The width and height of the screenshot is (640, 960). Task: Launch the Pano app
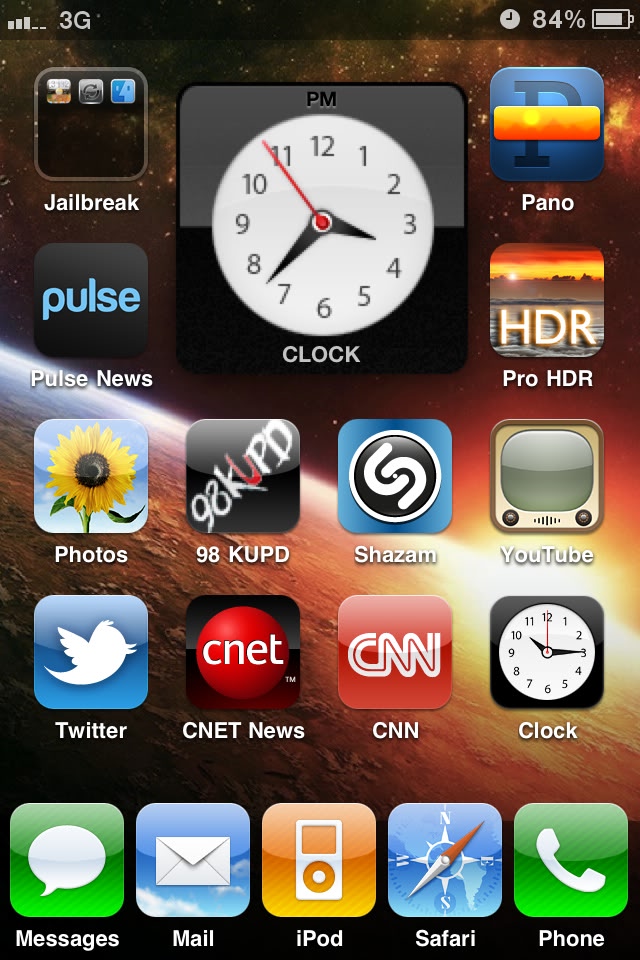547,124
